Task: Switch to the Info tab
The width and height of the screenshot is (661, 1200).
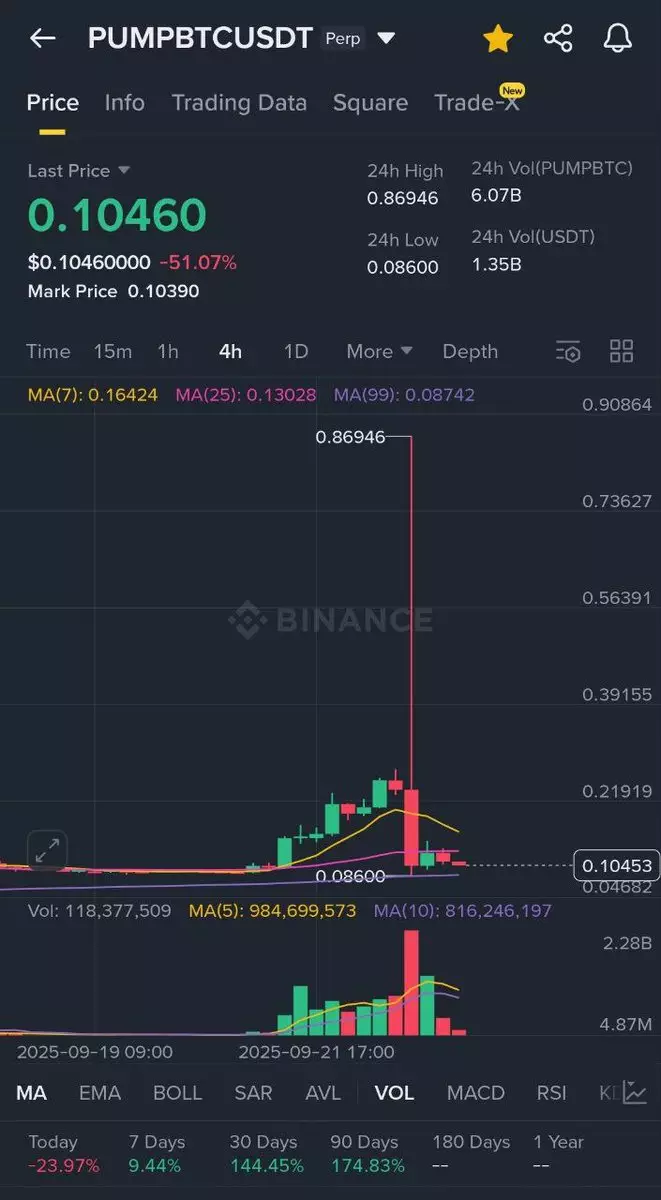Action: click(124, 103)
